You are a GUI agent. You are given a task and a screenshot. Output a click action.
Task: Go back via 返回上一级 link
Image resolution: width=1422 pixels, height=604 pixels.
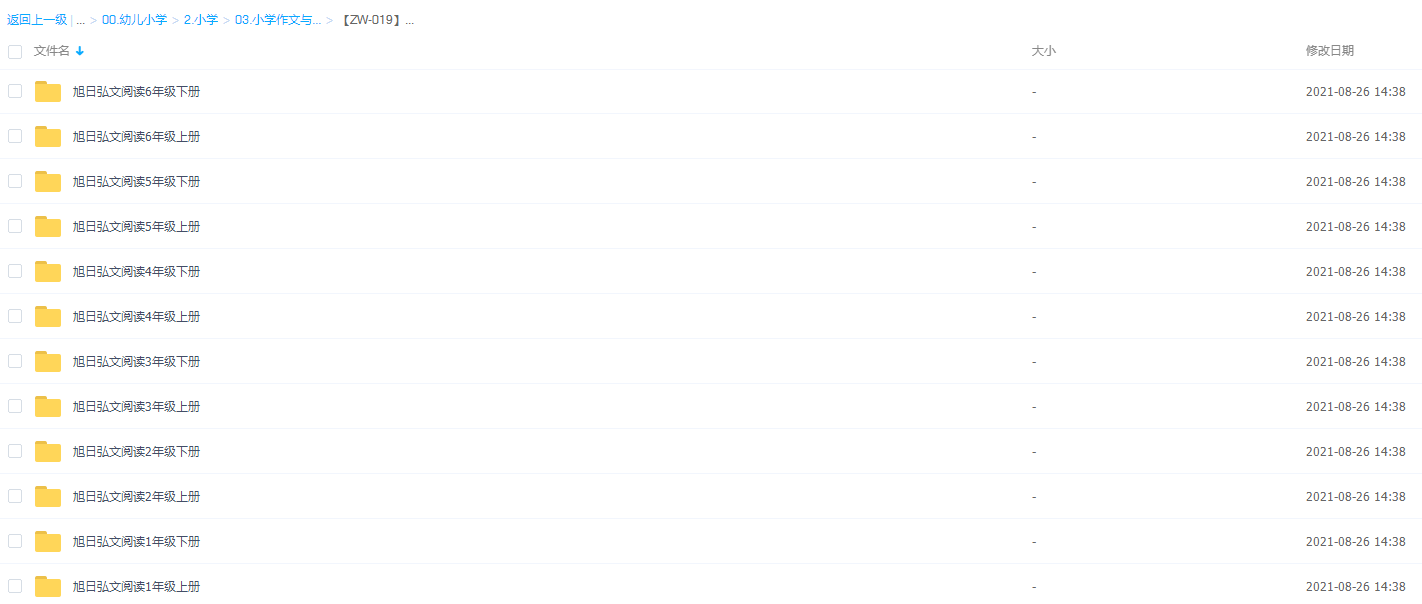pyautogui.click(x=37, y=20)
